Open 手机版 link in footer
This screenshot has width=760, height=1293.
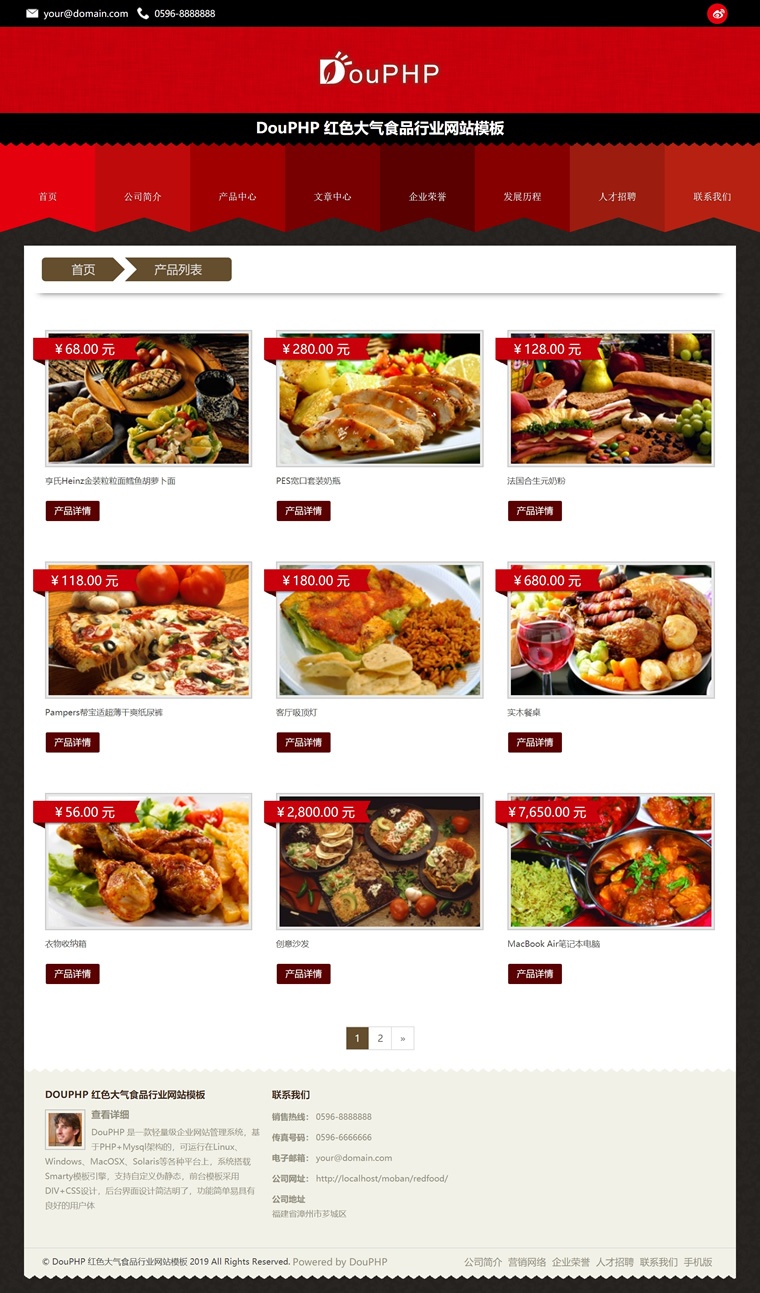click(x=698, y=1262)
